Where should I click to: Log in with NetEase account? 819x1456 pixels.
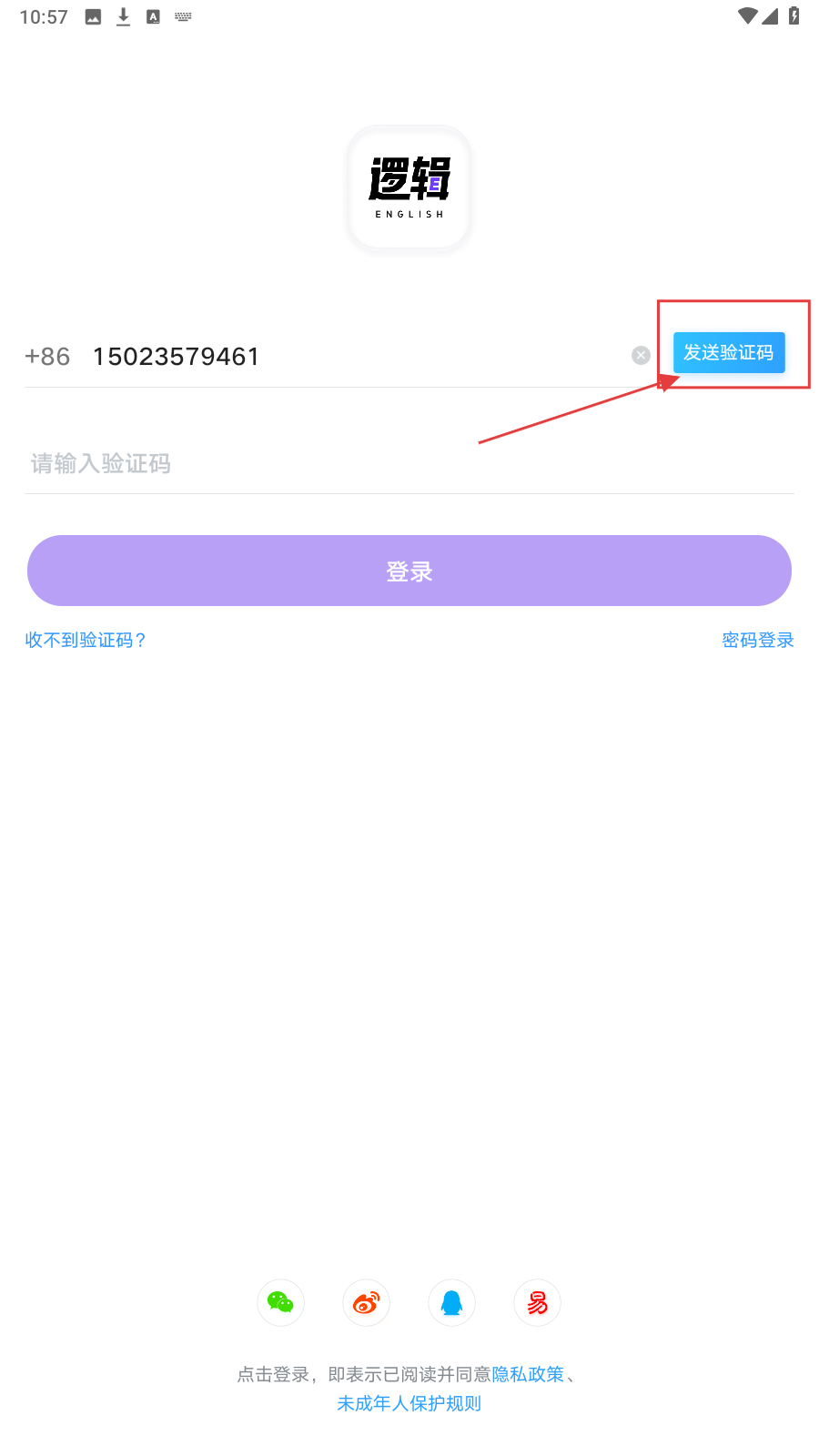coord(537,1302)
